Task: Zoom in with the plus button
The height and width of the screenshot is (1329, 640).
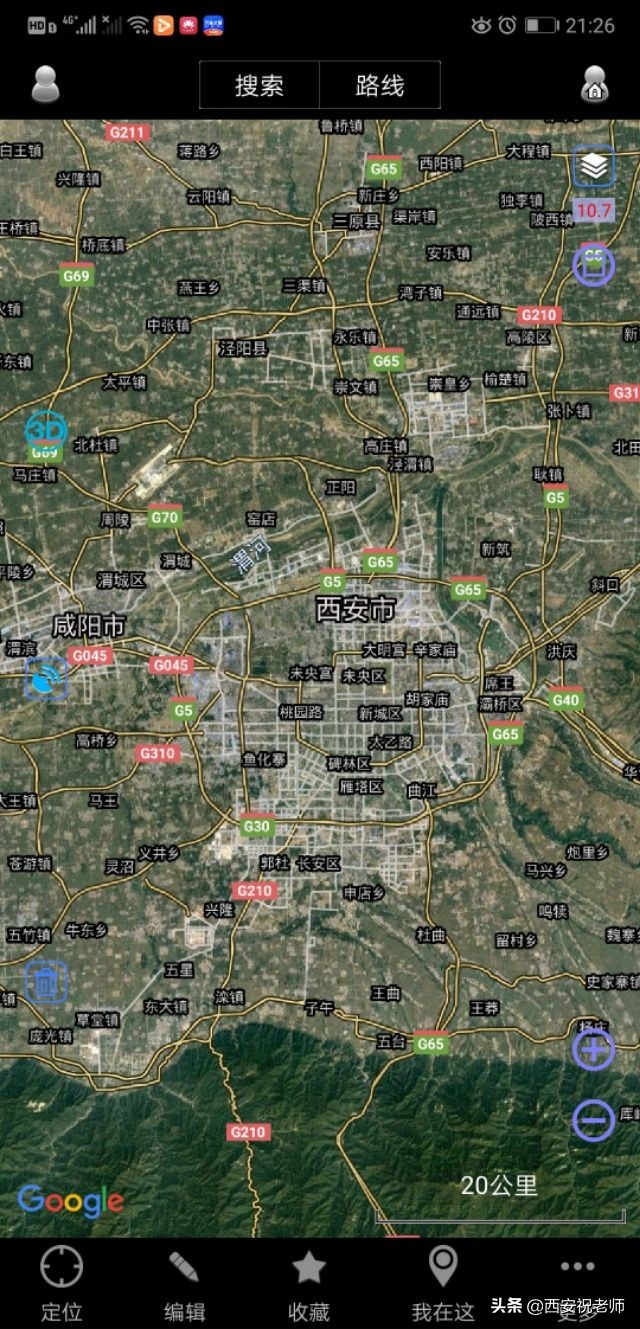Action: pos(593,1050)
